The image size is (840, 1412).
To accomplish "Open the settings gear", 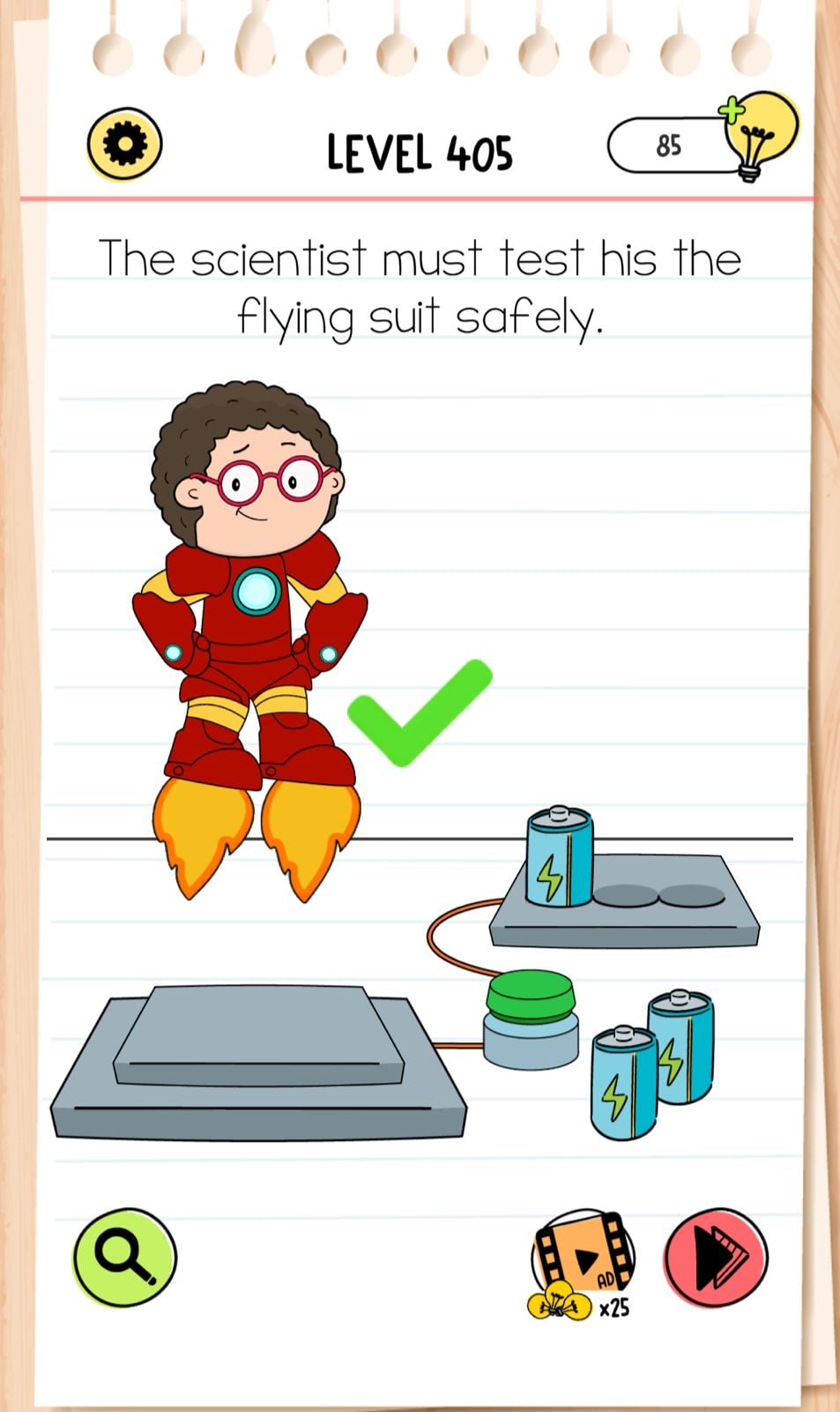I will click(124, 143).
